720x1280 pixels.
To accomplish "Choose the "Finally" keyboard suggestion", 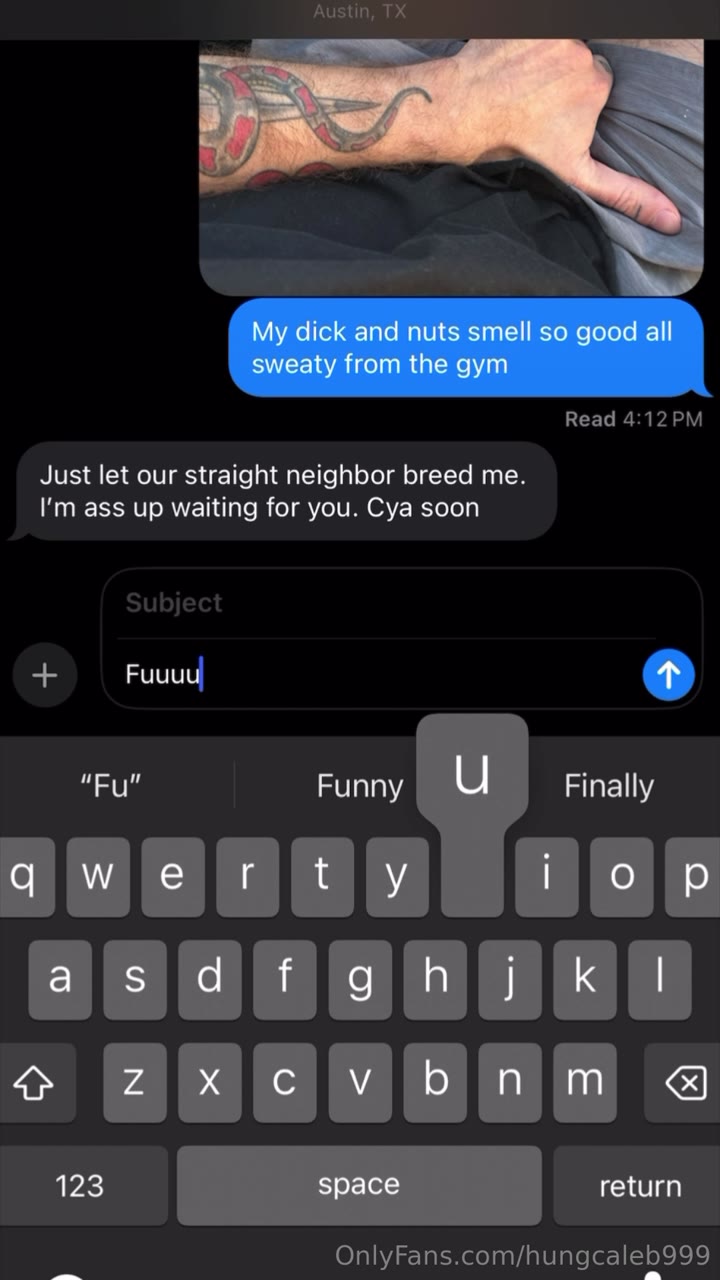I will pyautogui.click(x=608, y=786).
